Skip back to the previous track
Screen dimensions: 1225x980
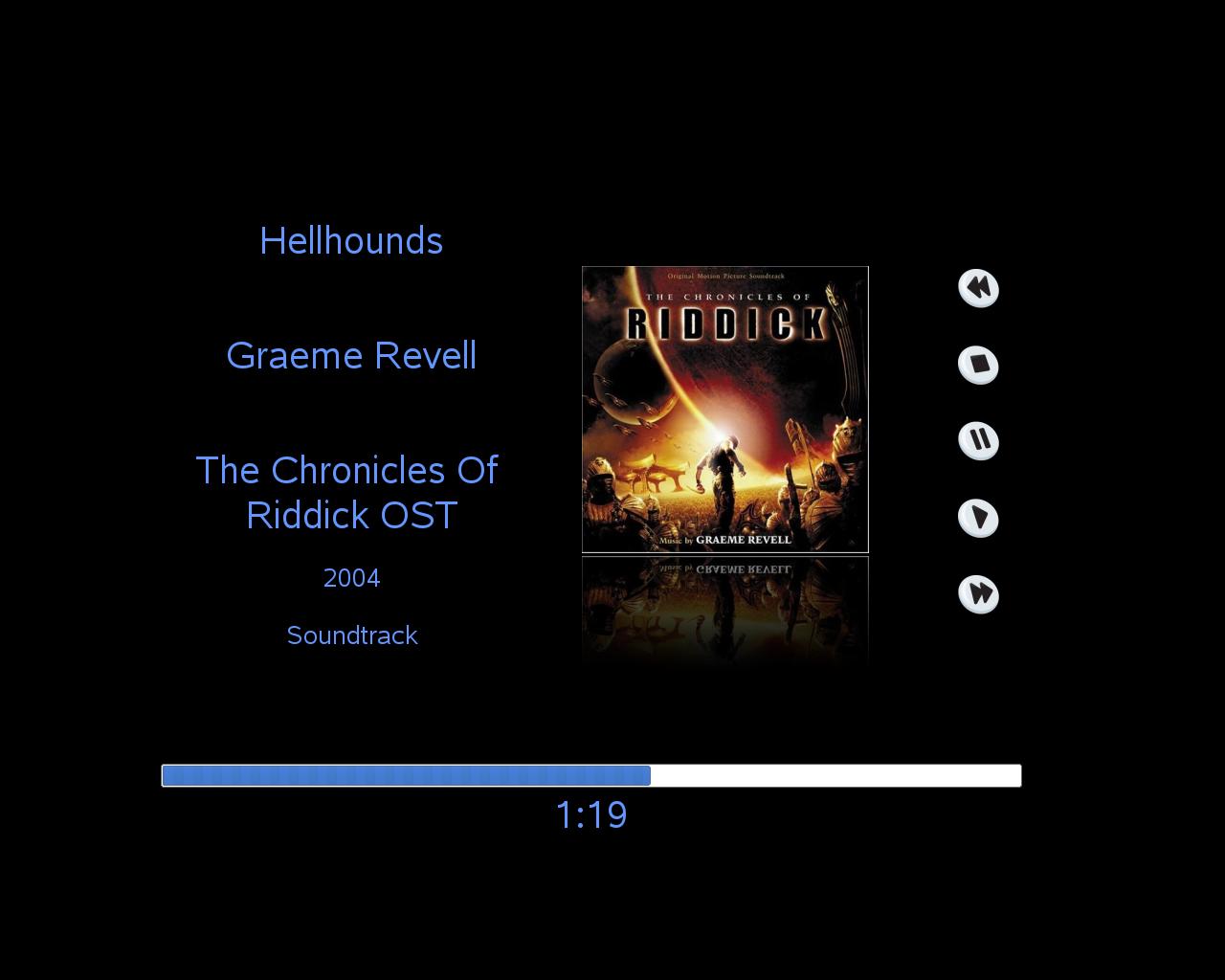click(978, 288)
